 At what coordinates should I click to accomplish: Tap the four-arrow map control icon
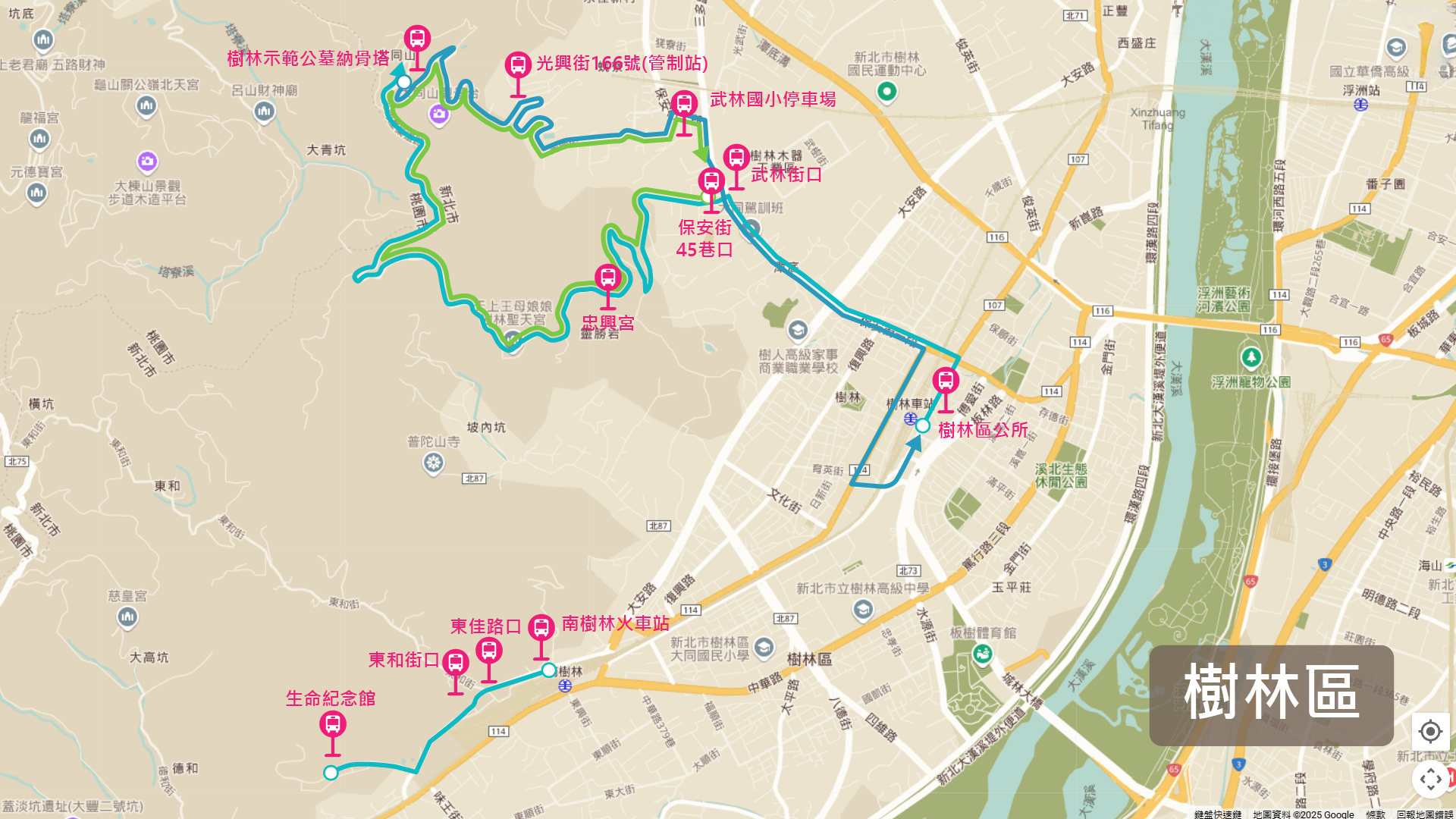pyautogui.click(x=1430, y=779)
